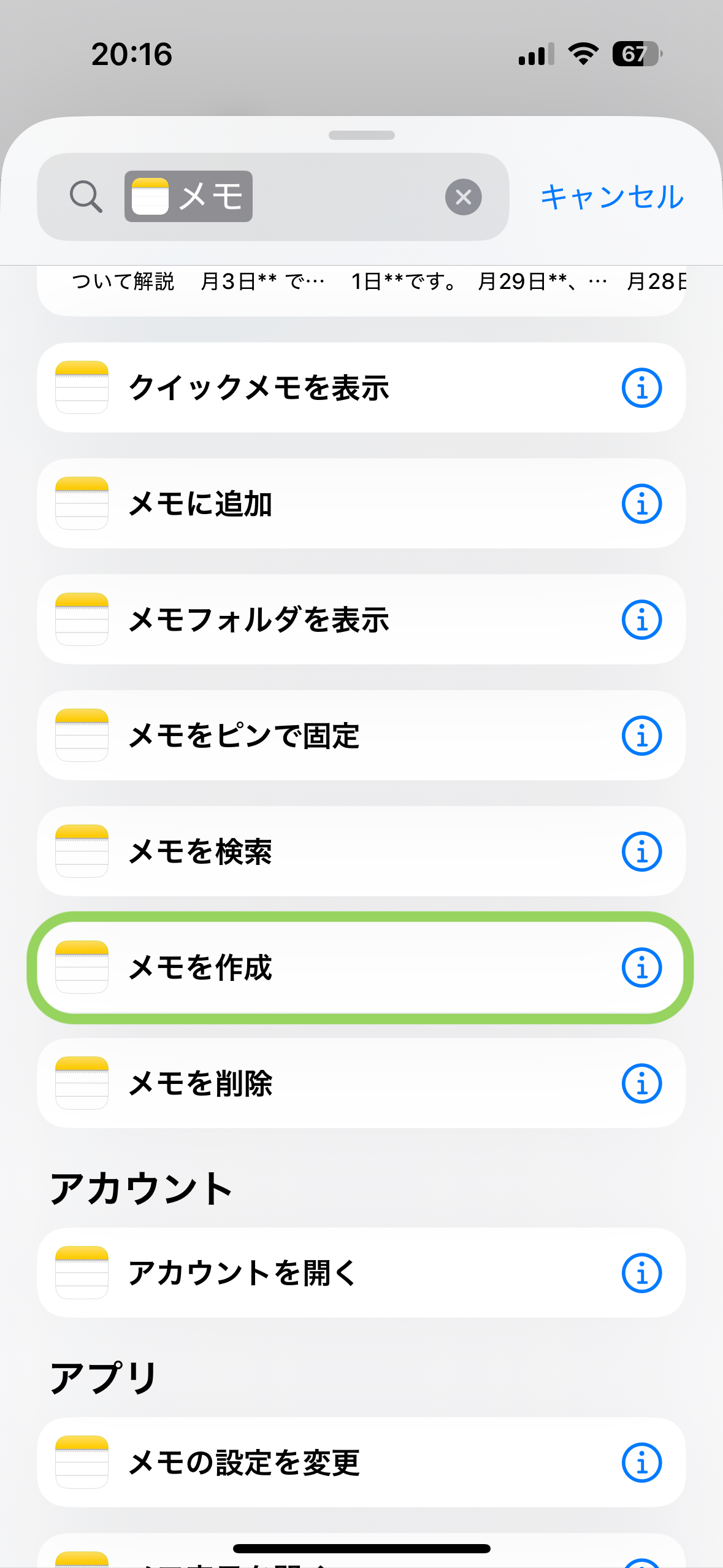Select メモをピンで固定 action

coord(361,736)
